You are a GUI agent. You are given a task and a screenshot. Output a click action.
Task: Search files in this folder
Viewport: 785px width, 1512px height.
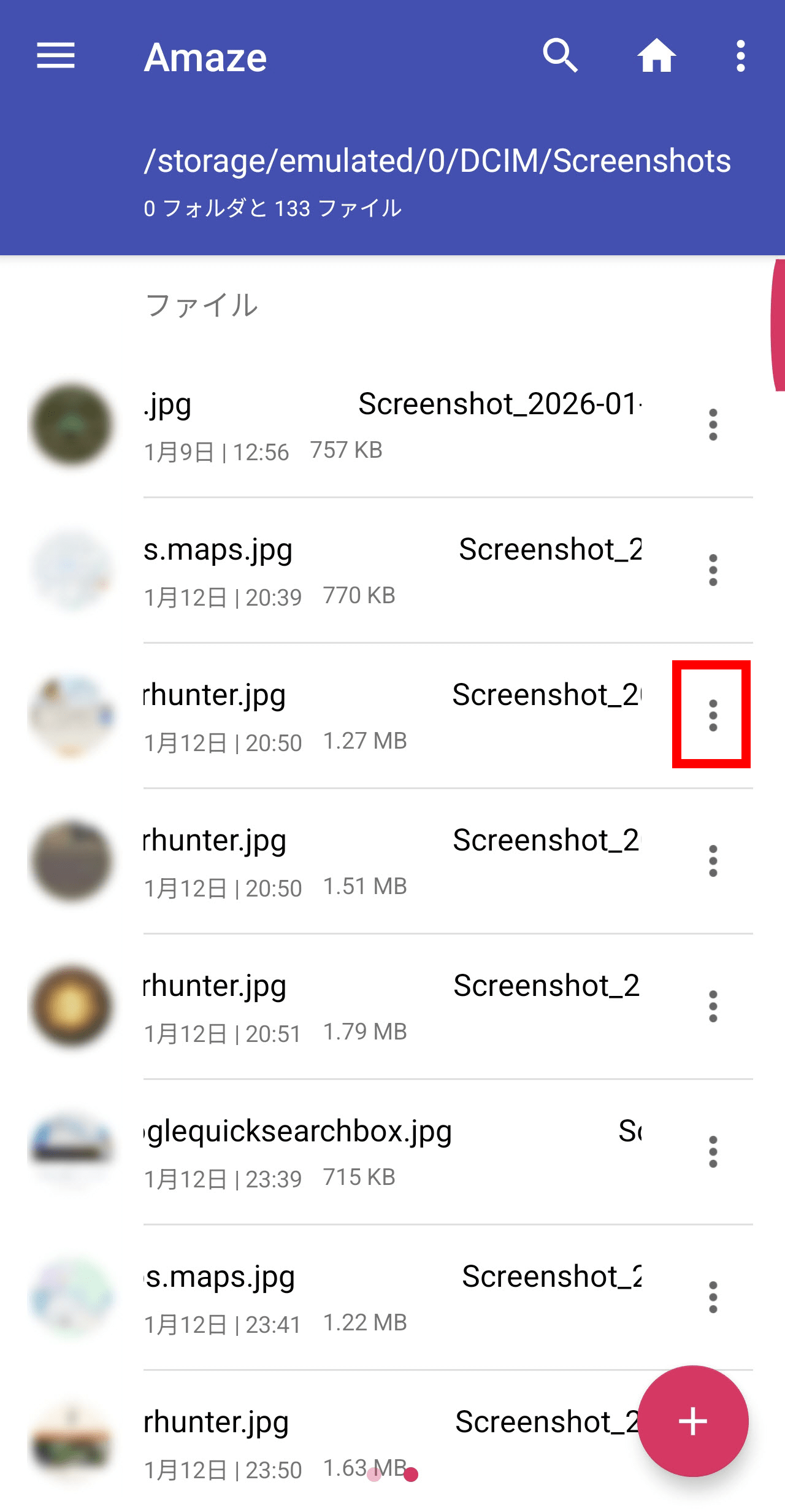pyautogui.click(x=560, y=56)
